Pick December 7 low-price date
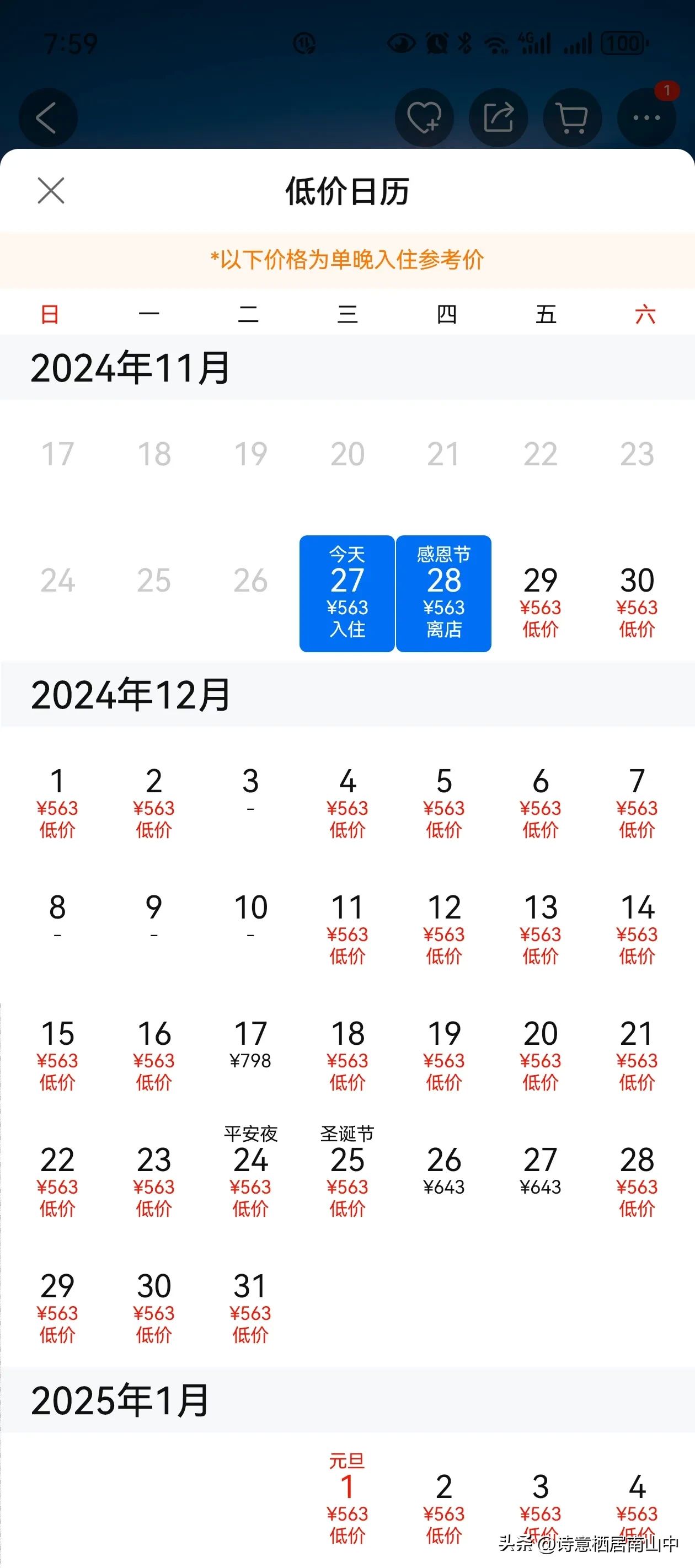Screen dimensions: 695x1568 (x=637, y=802)
